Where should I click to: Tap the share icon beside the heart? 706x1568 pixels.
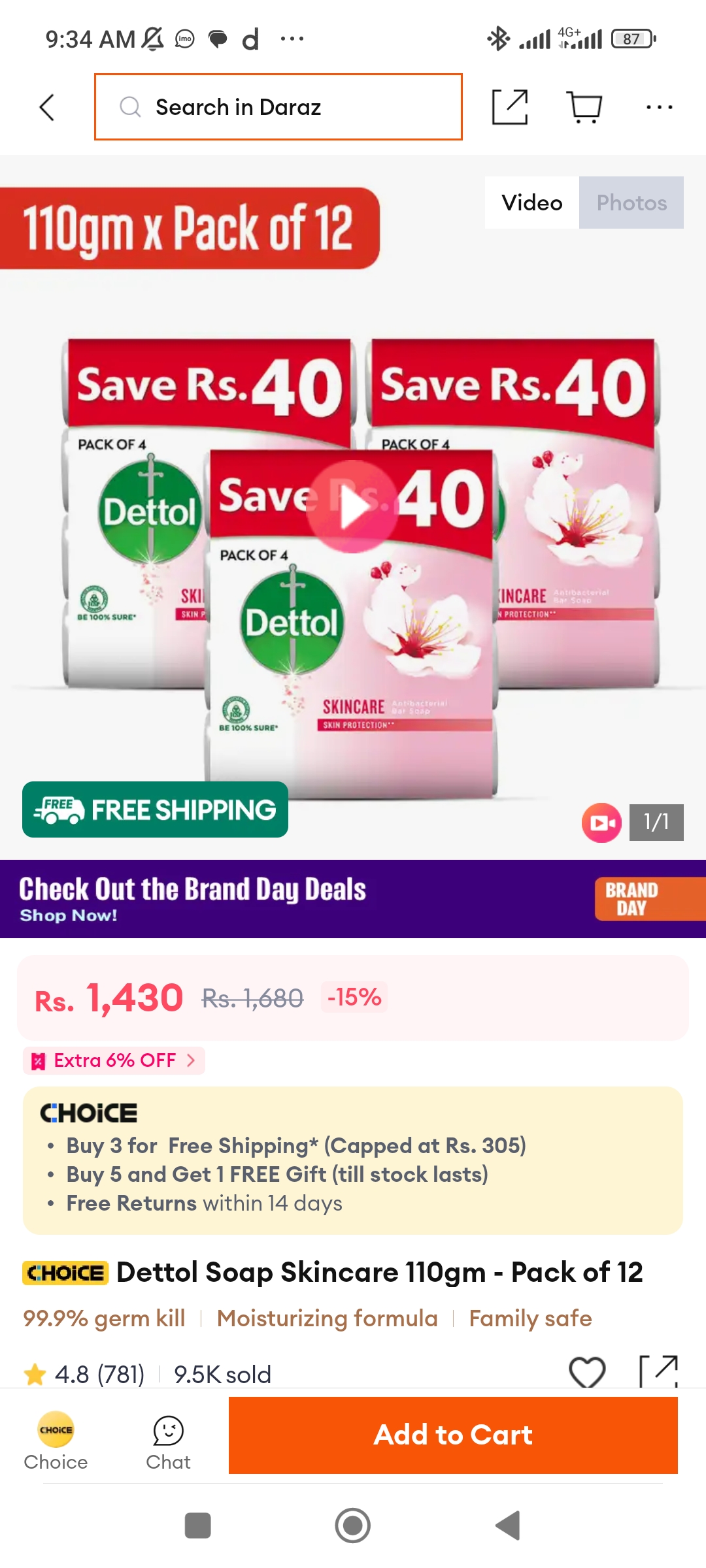[658, 1371]
